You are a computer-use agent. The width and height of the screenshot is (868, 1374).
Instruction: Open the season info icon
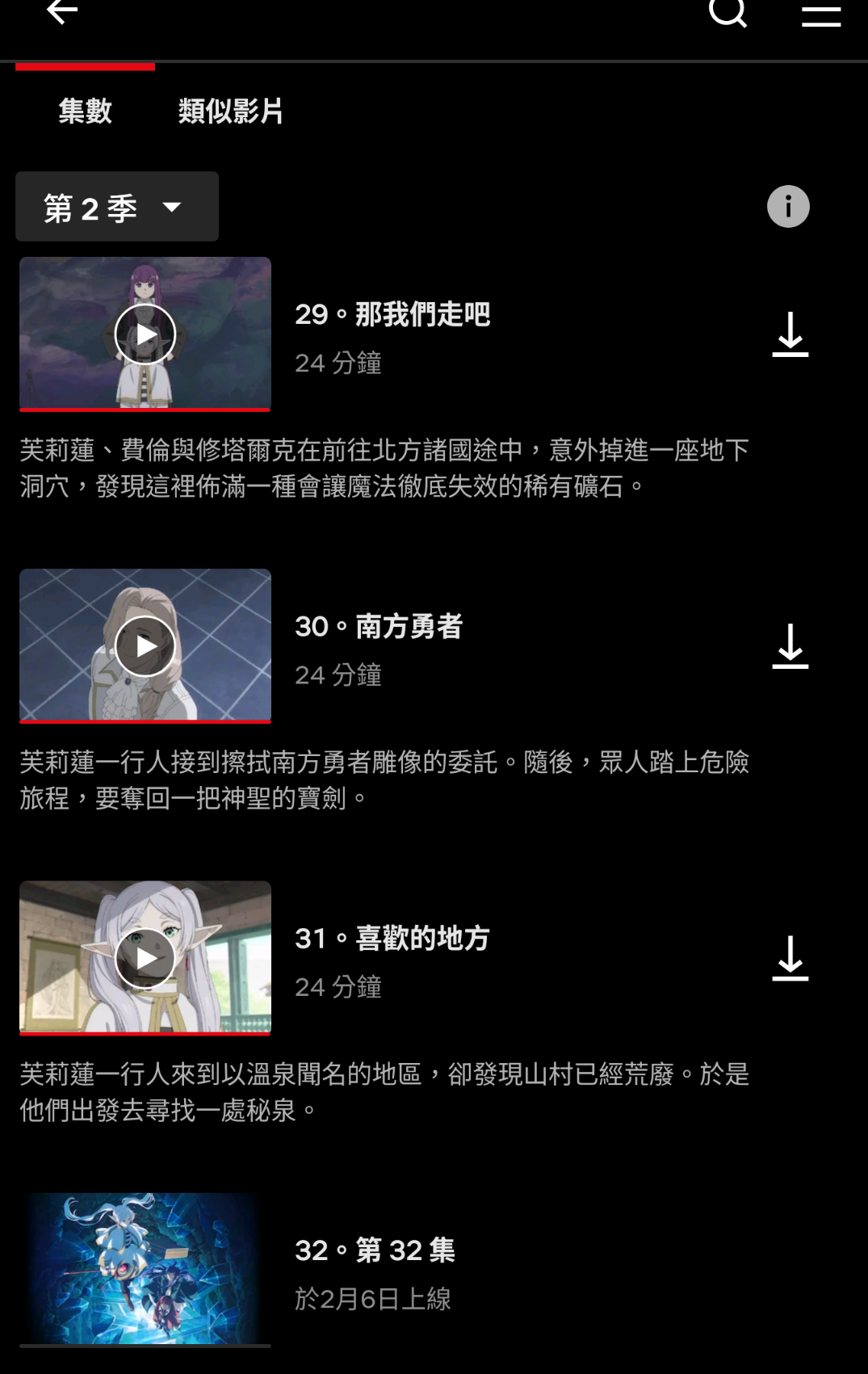788,206
